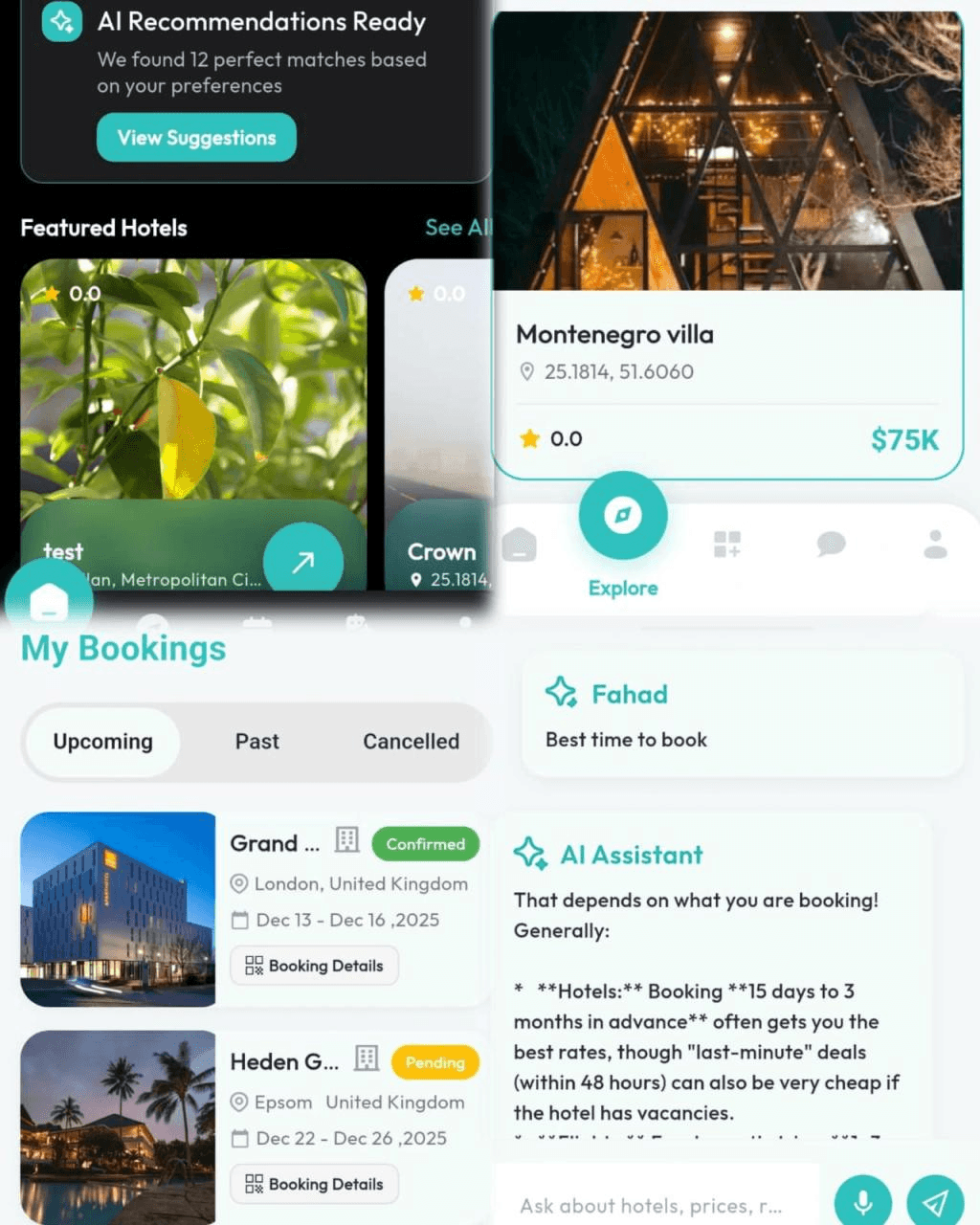Click the Pending status badge on Heden booking
The width and height of the screenshot is (980, 1225).
434,1062
